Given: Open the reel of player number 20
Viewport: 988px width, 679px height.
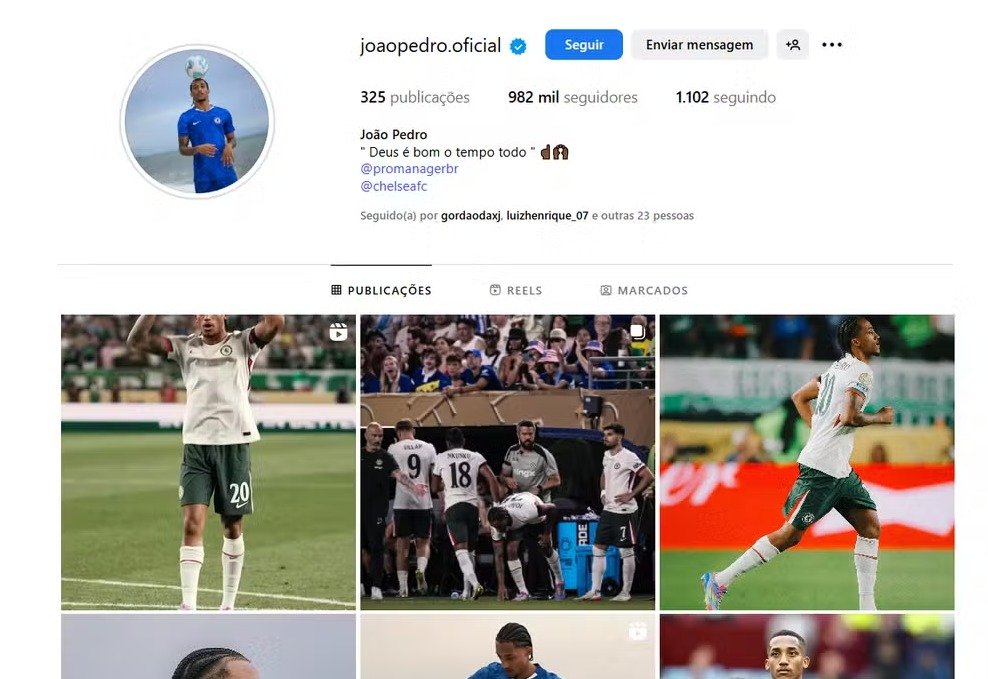Looking at the screenshot, I should click(208, 462).
